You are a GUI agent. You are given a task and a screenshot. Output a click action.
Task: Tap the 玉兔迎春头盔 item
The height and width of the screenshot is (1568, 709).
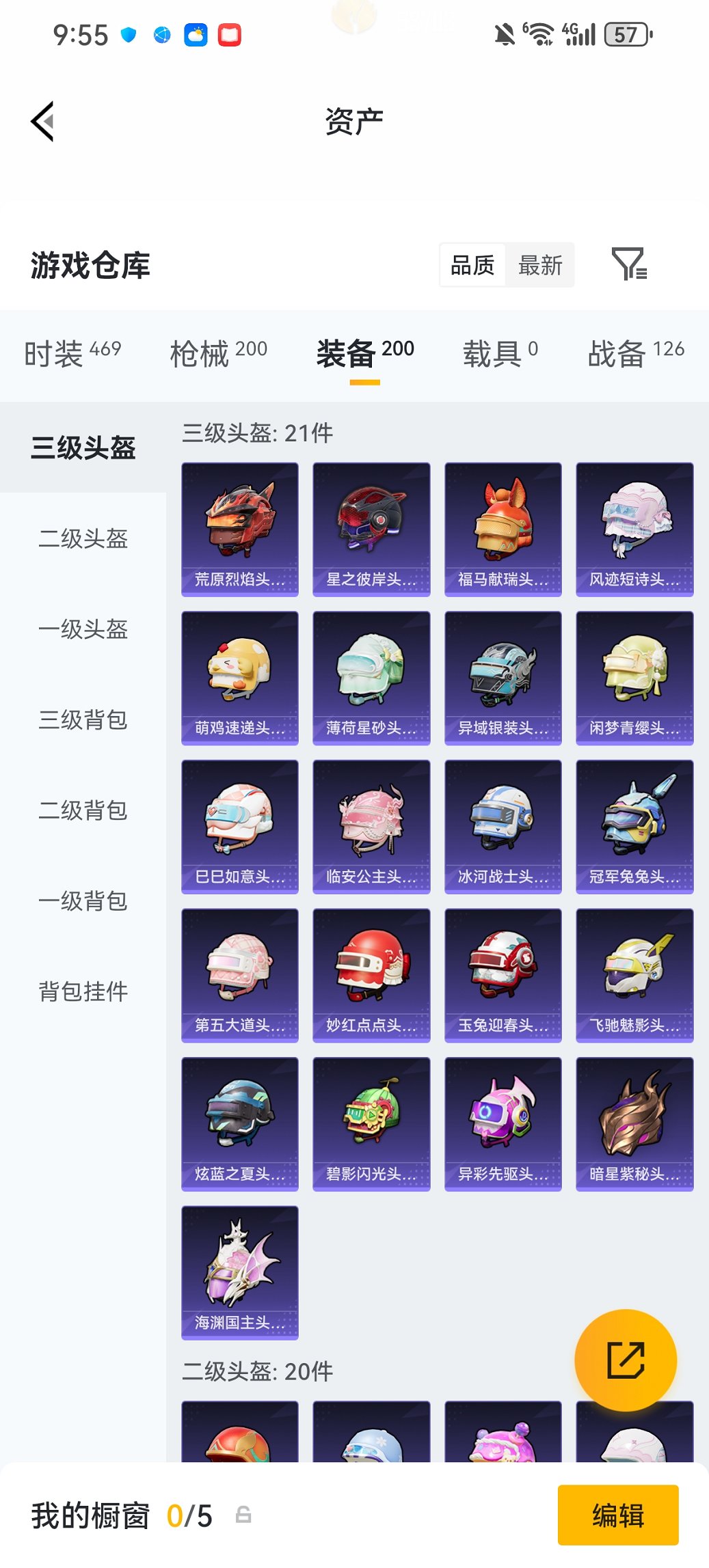[x=503, y=976]
